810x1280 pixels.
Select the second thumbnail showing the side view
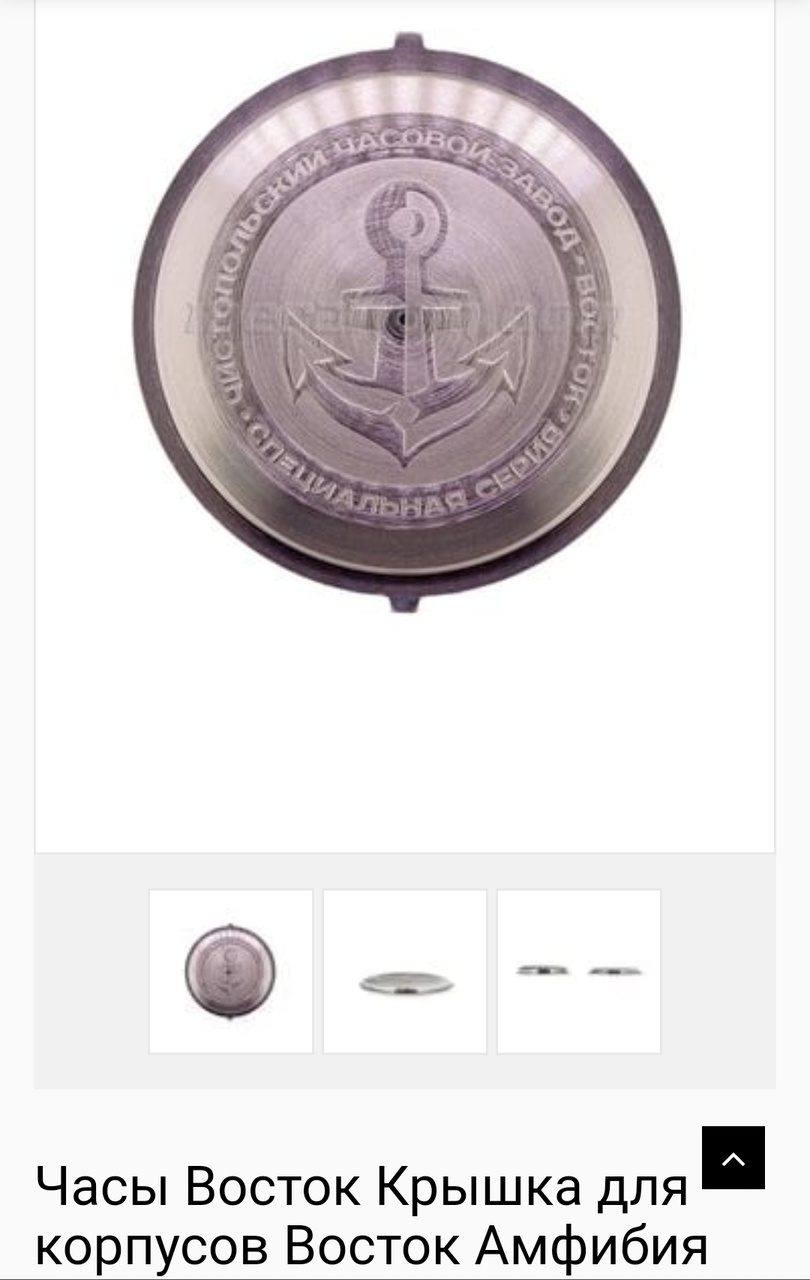coord(405,971)
